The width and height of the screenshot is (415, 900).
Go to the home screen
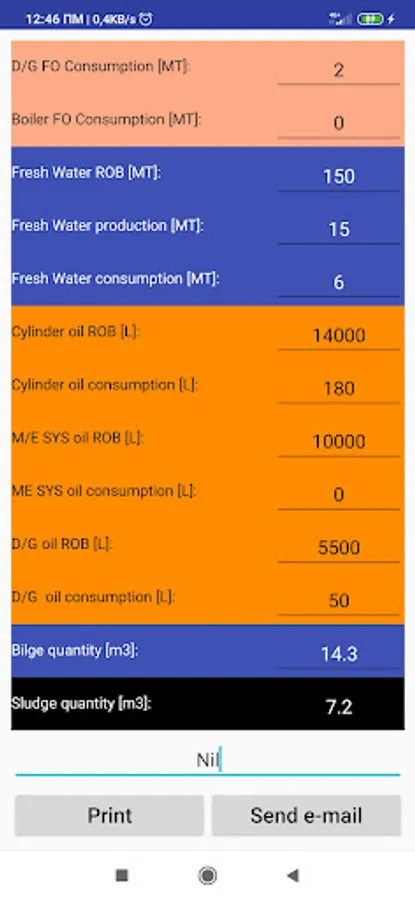tap(207, 875)
